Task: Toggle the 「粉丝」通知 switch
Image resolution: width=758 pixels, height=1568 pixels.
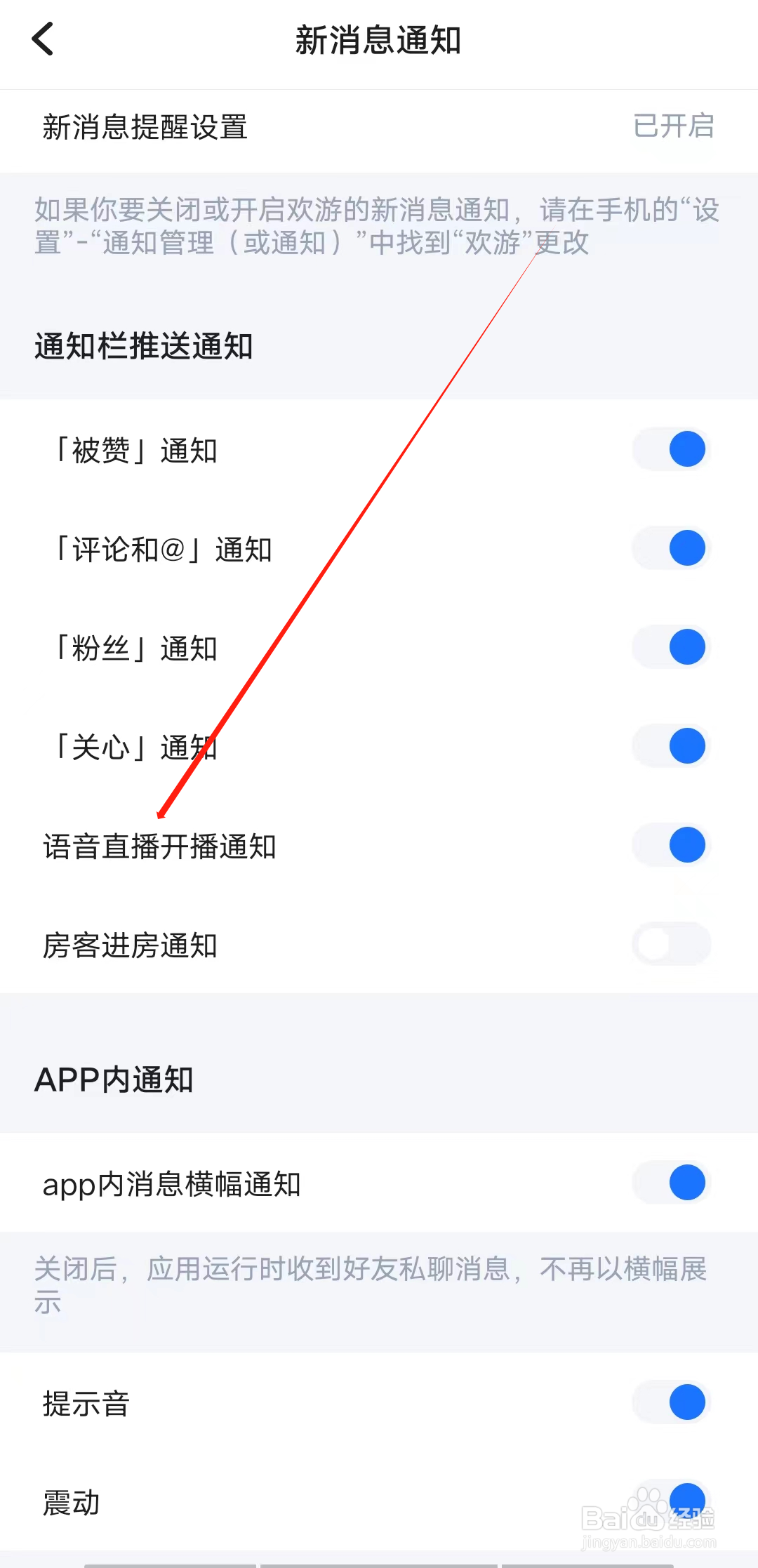Action: pos(670,647)
